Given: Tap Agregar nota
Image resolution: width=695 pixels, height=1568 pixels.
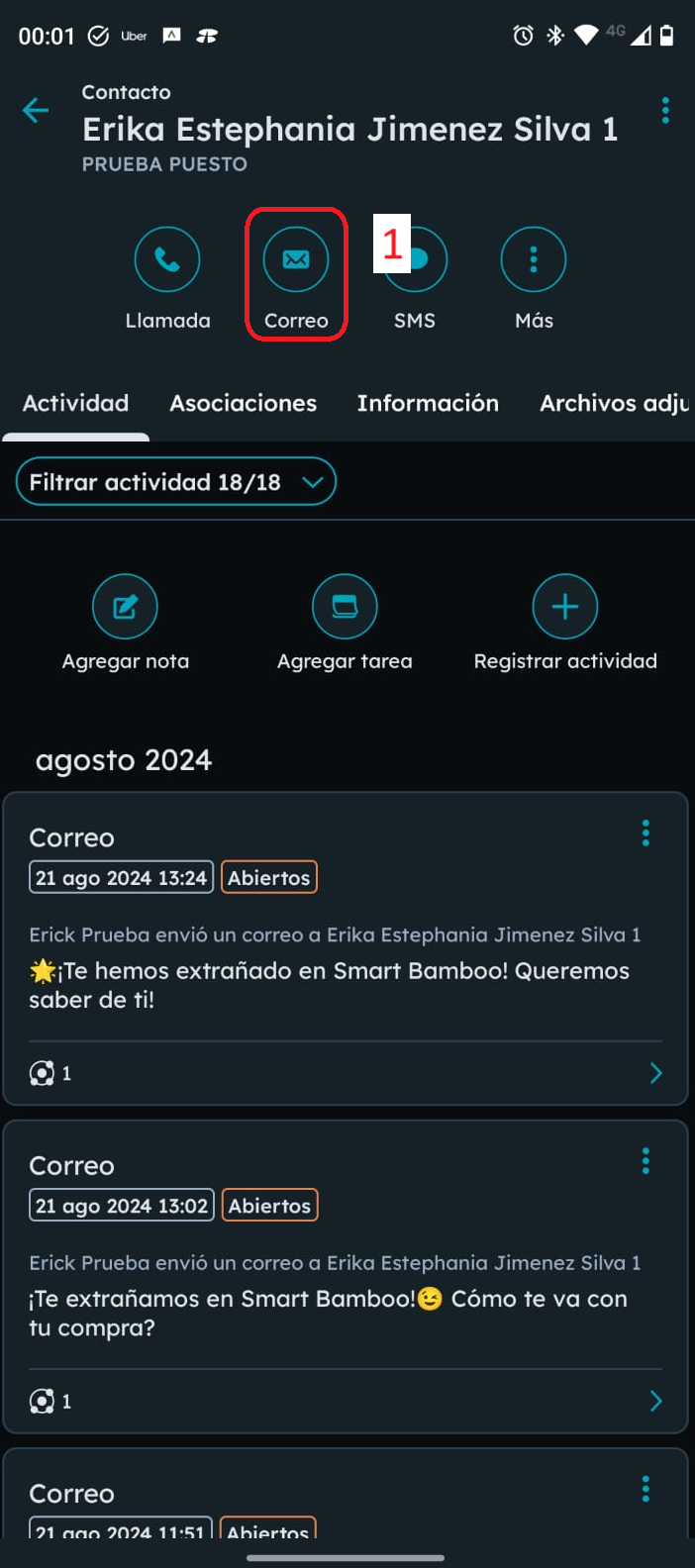Looking at the screenshot, I should point(125,607).
